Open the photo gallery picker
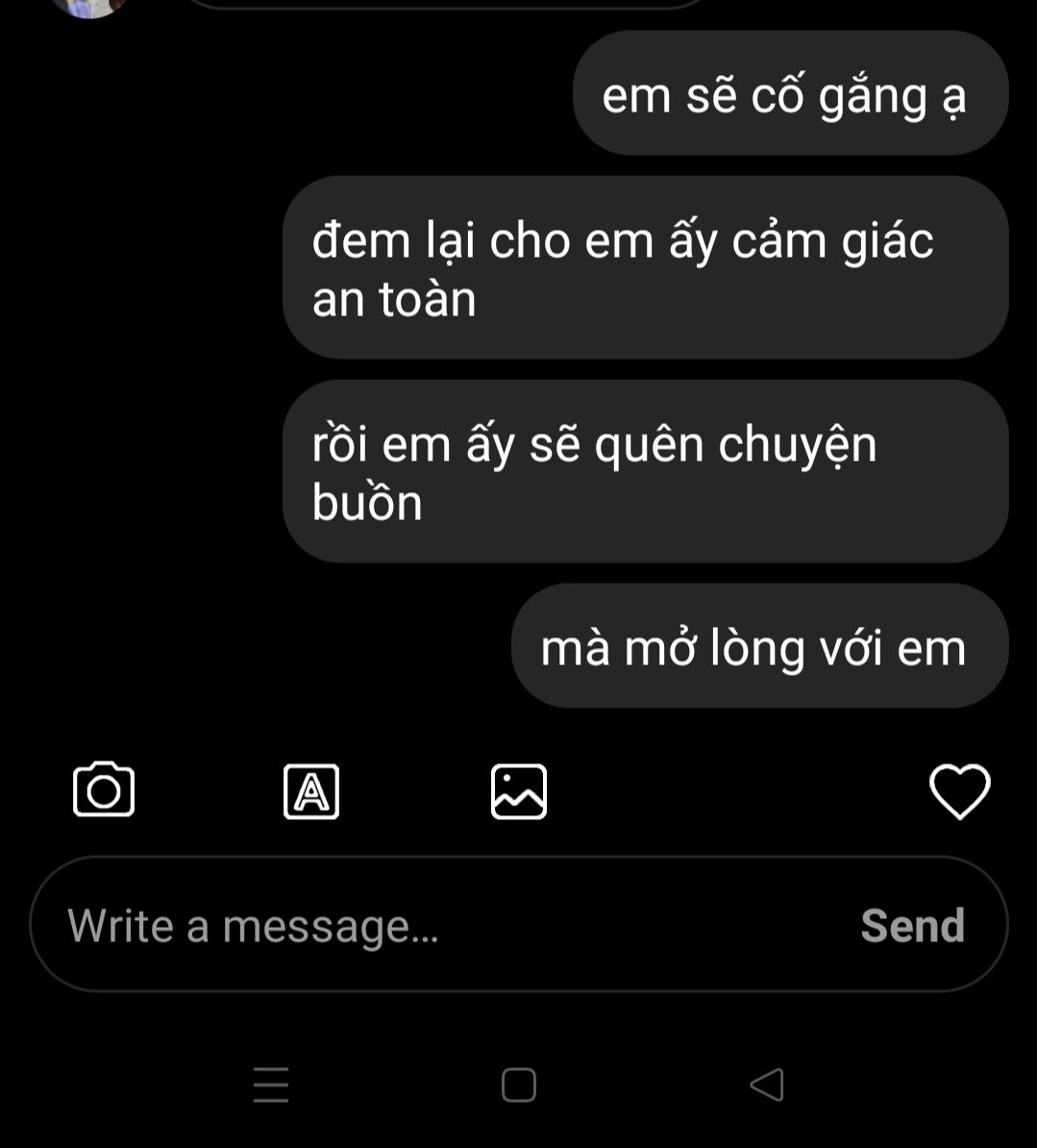 519,791
